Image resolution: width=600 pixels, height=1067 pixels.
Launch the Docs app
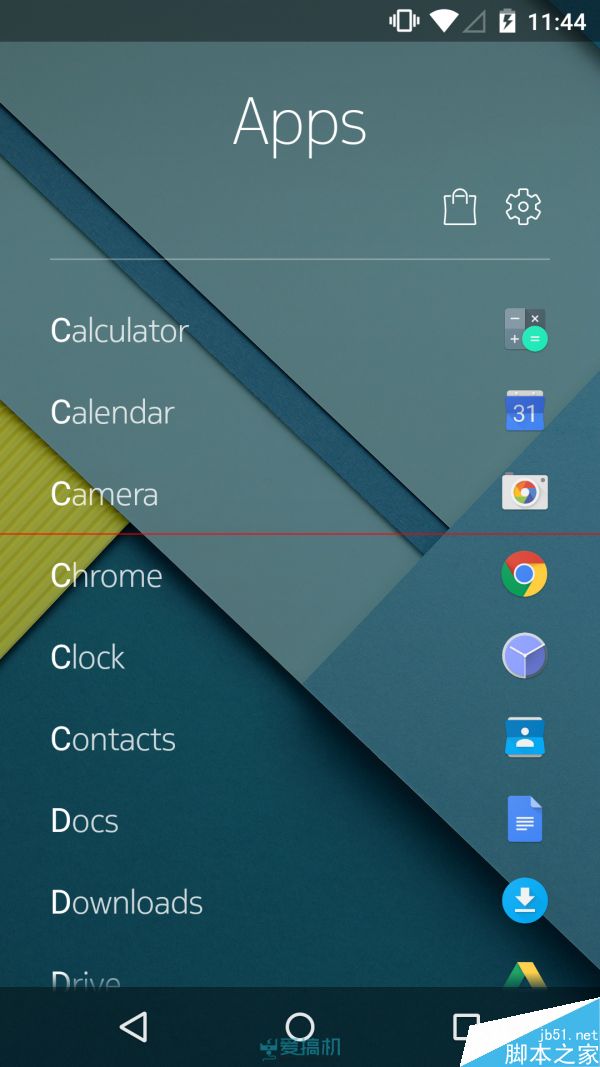85,821
